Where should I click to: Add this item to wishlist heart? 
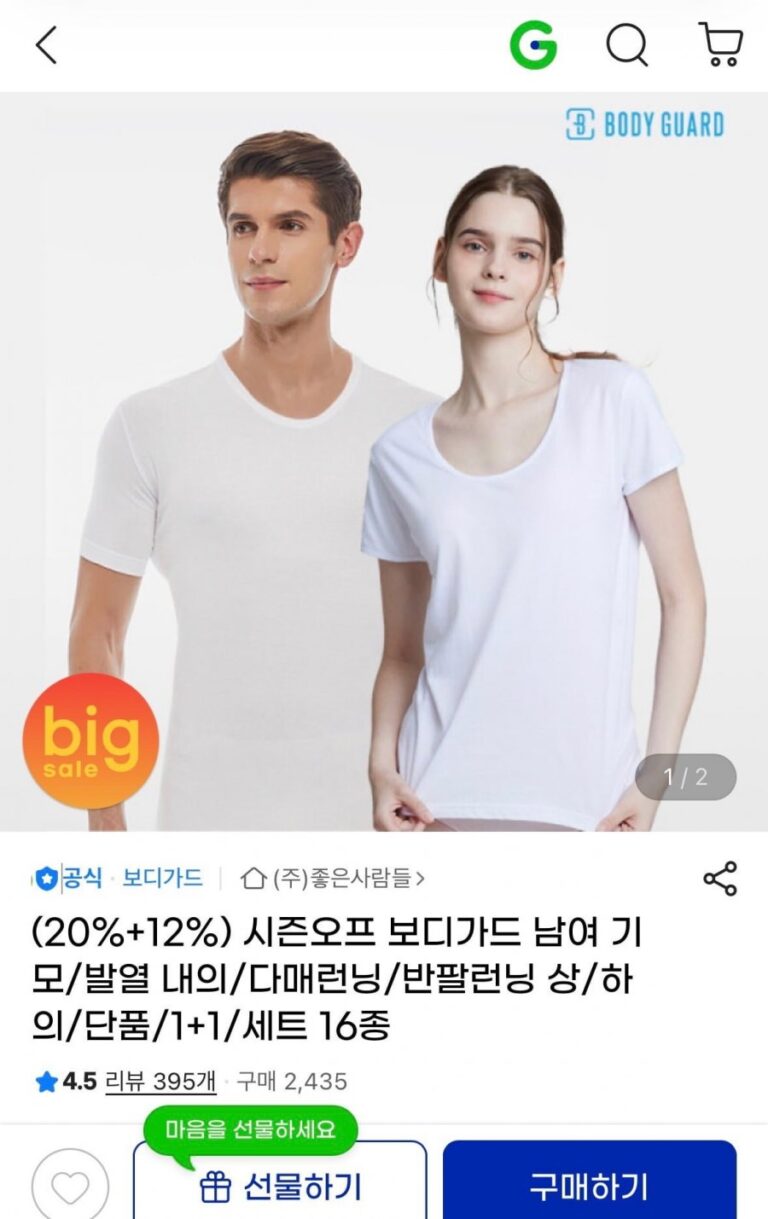(70, 1187)
